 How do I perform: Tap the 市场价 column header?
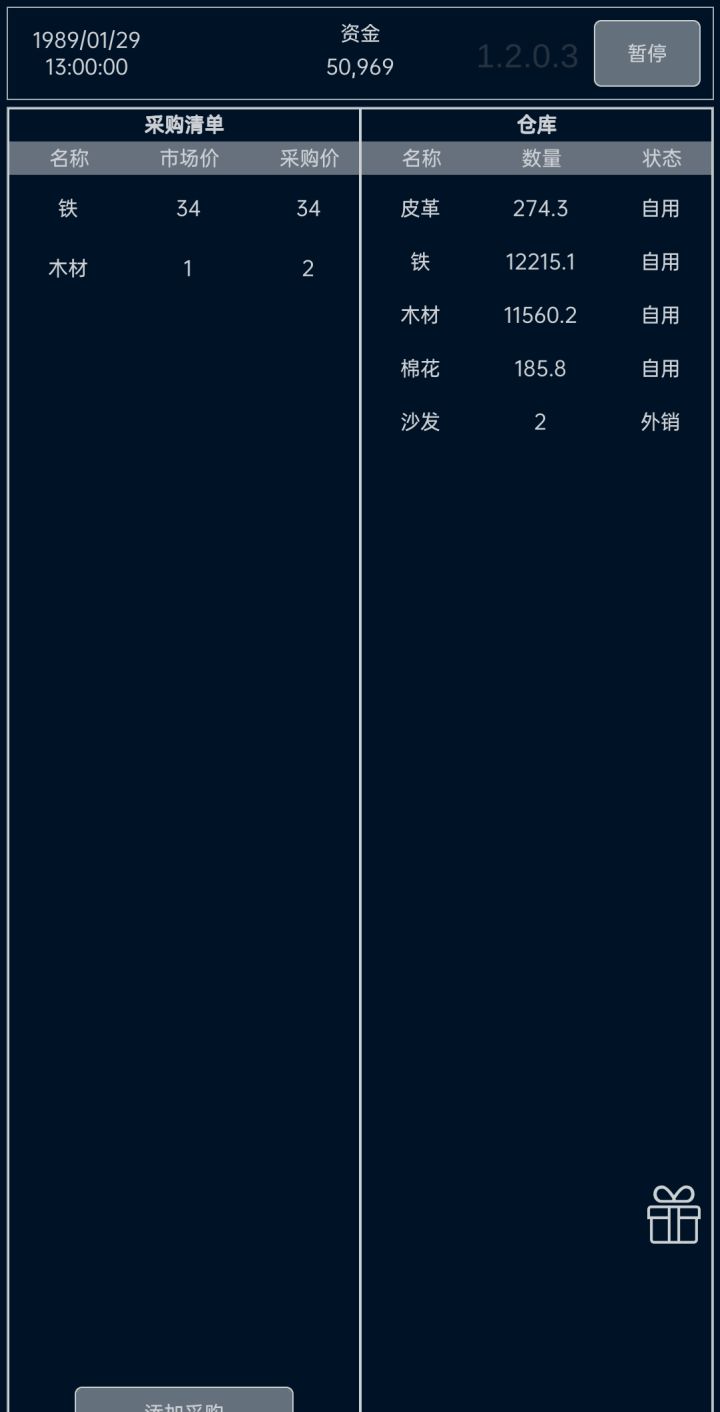[187, 158]
